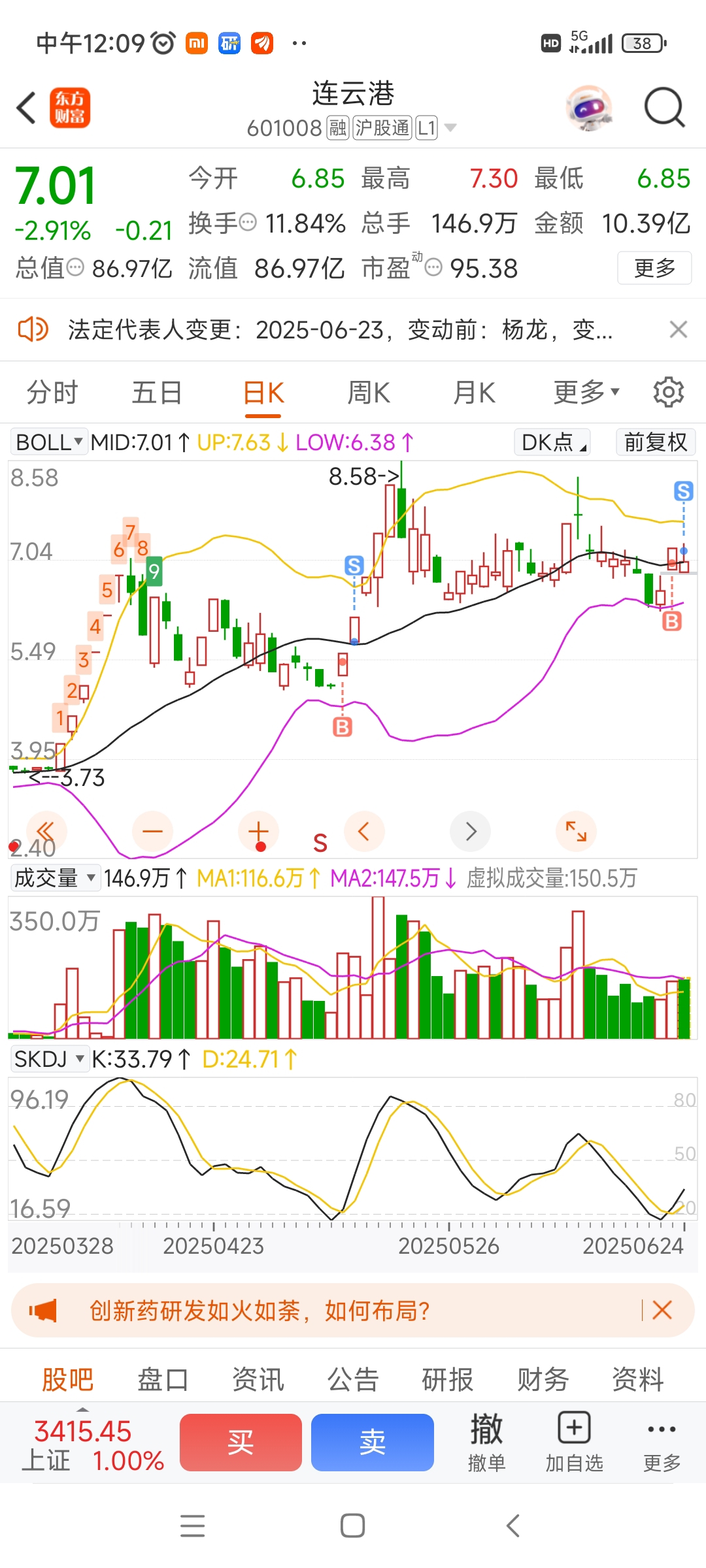The image size is (706, 1568).
Task: Open the robot assistant avatar
Action: 590,108
